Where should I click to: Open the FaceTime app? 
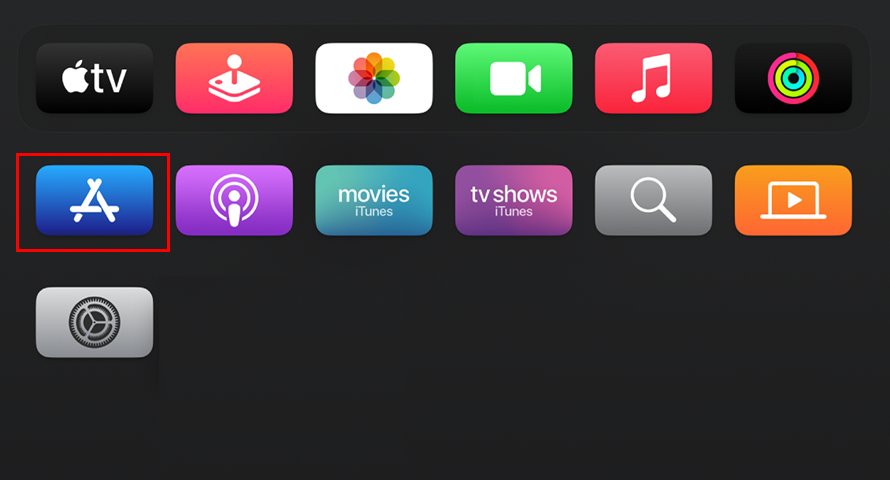[513, 78]
